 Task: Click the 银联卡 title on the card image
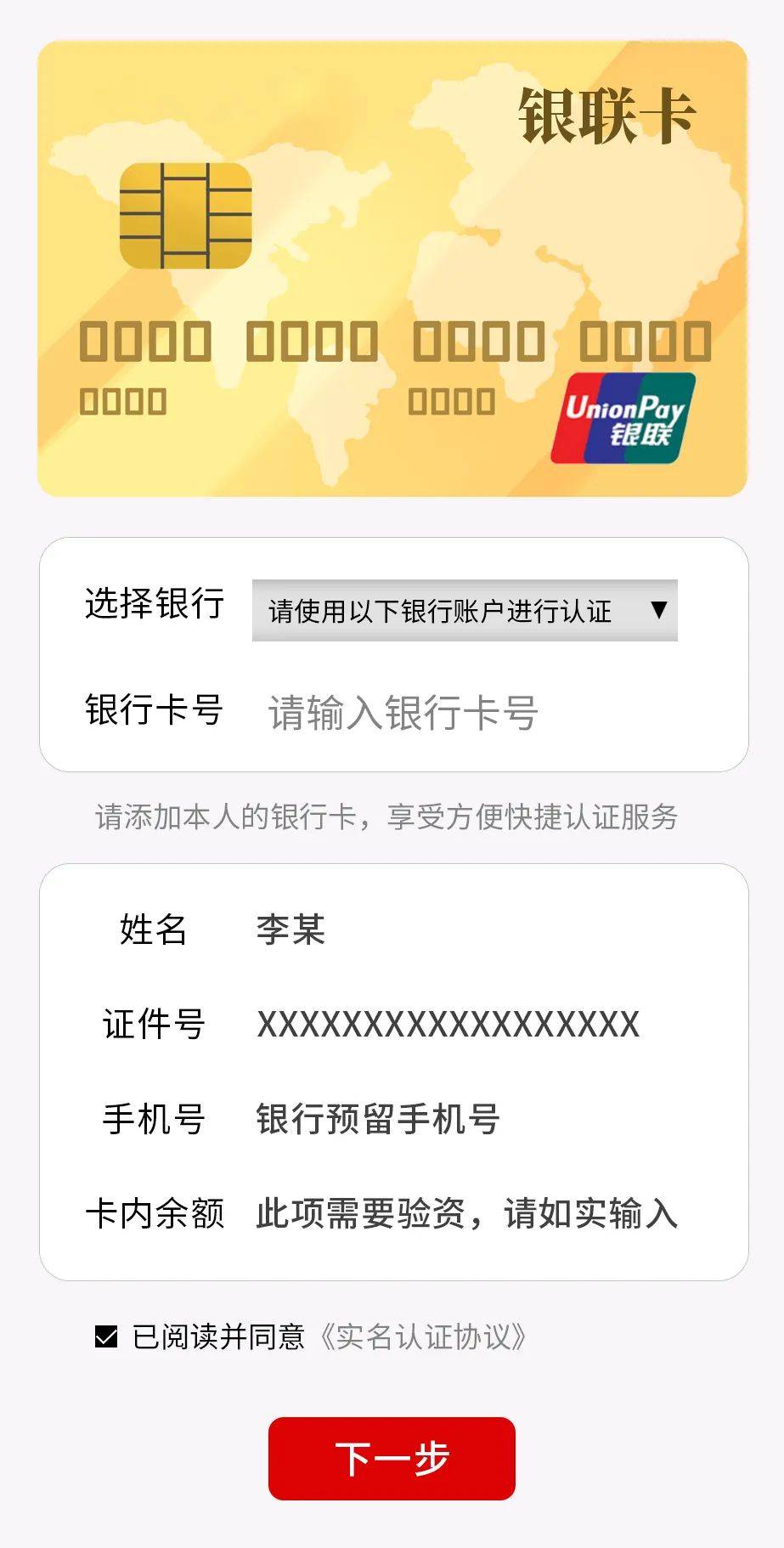(x=608, y=115)
